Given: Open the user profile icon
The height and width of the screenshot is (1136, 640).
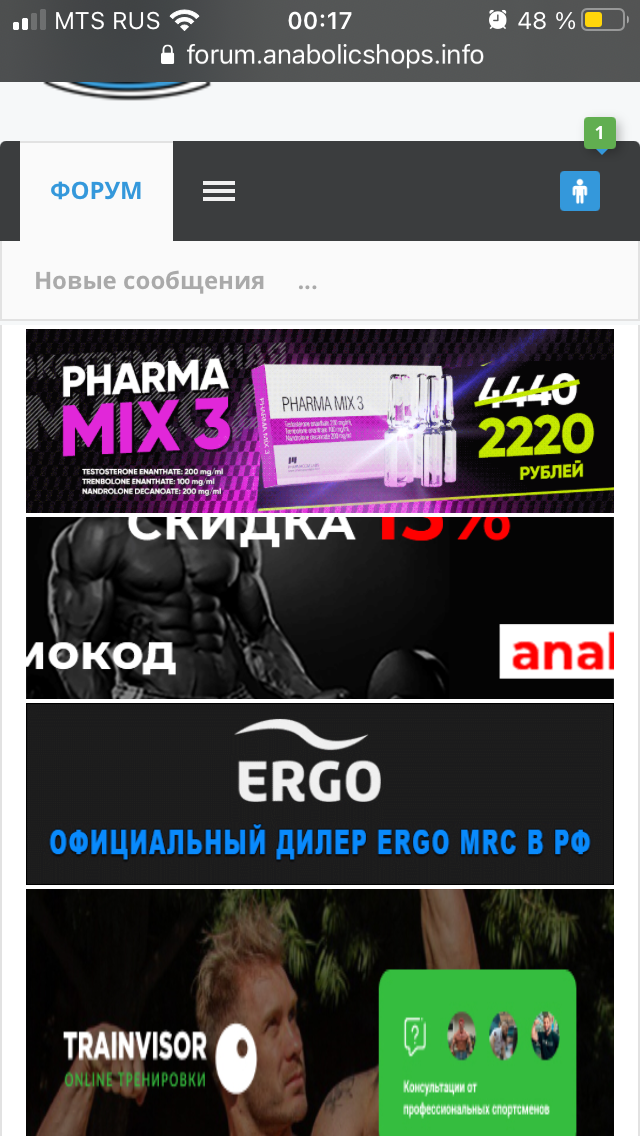Looking at the screenshot, I should [x=579, y=191].
